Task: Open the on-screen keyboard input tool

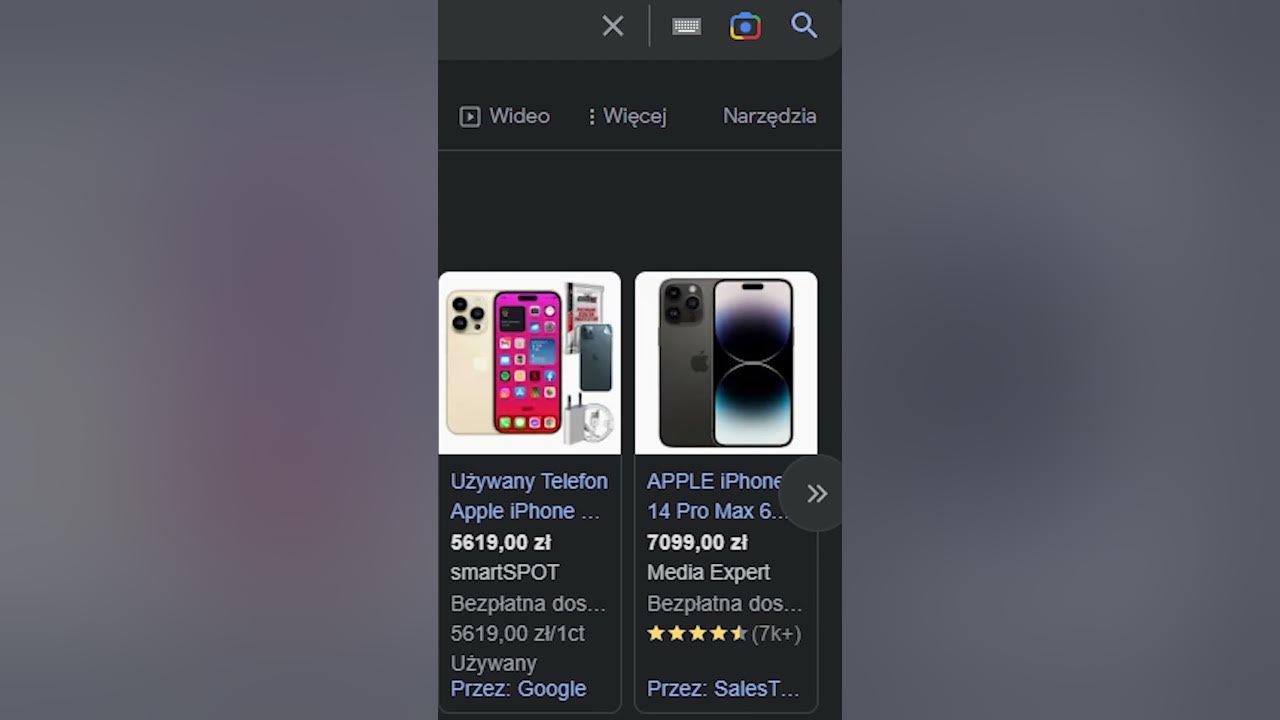Action: click(686, 26)
